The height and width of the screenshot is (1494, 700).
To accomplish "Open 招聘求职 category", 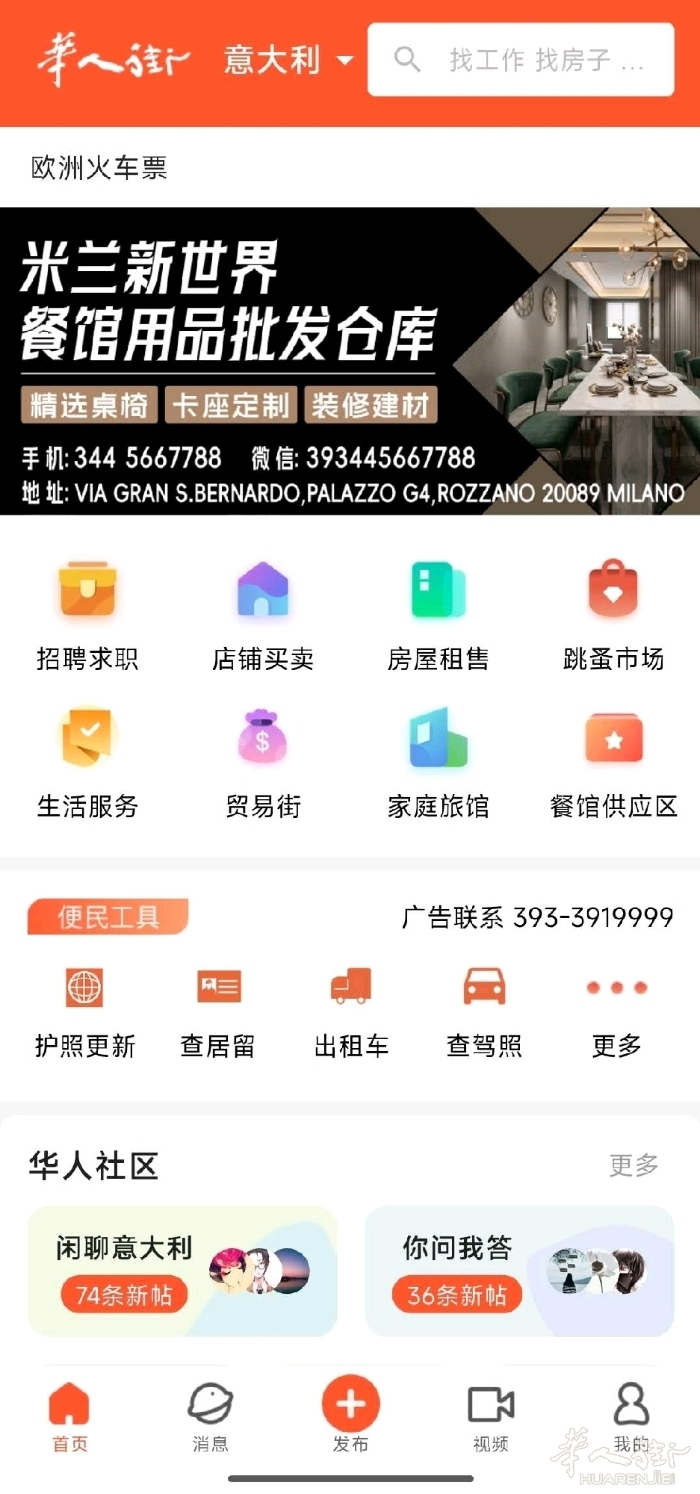I will click(x=87, y=614).
